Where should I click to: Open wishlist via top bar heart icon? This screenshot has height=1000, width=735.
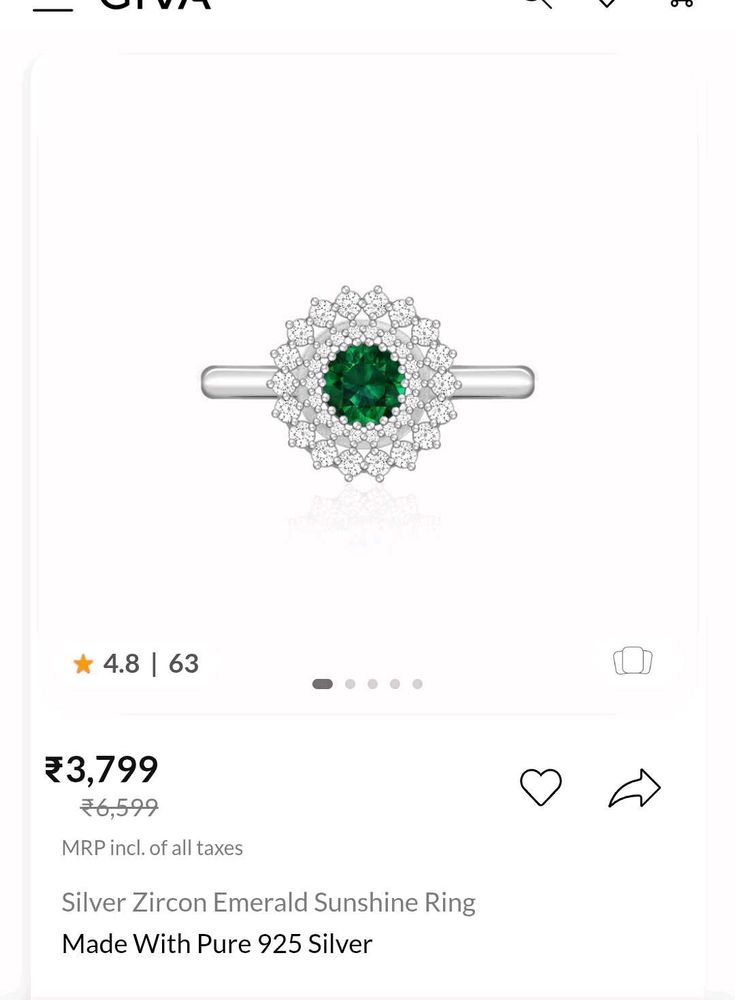point(606,5)
